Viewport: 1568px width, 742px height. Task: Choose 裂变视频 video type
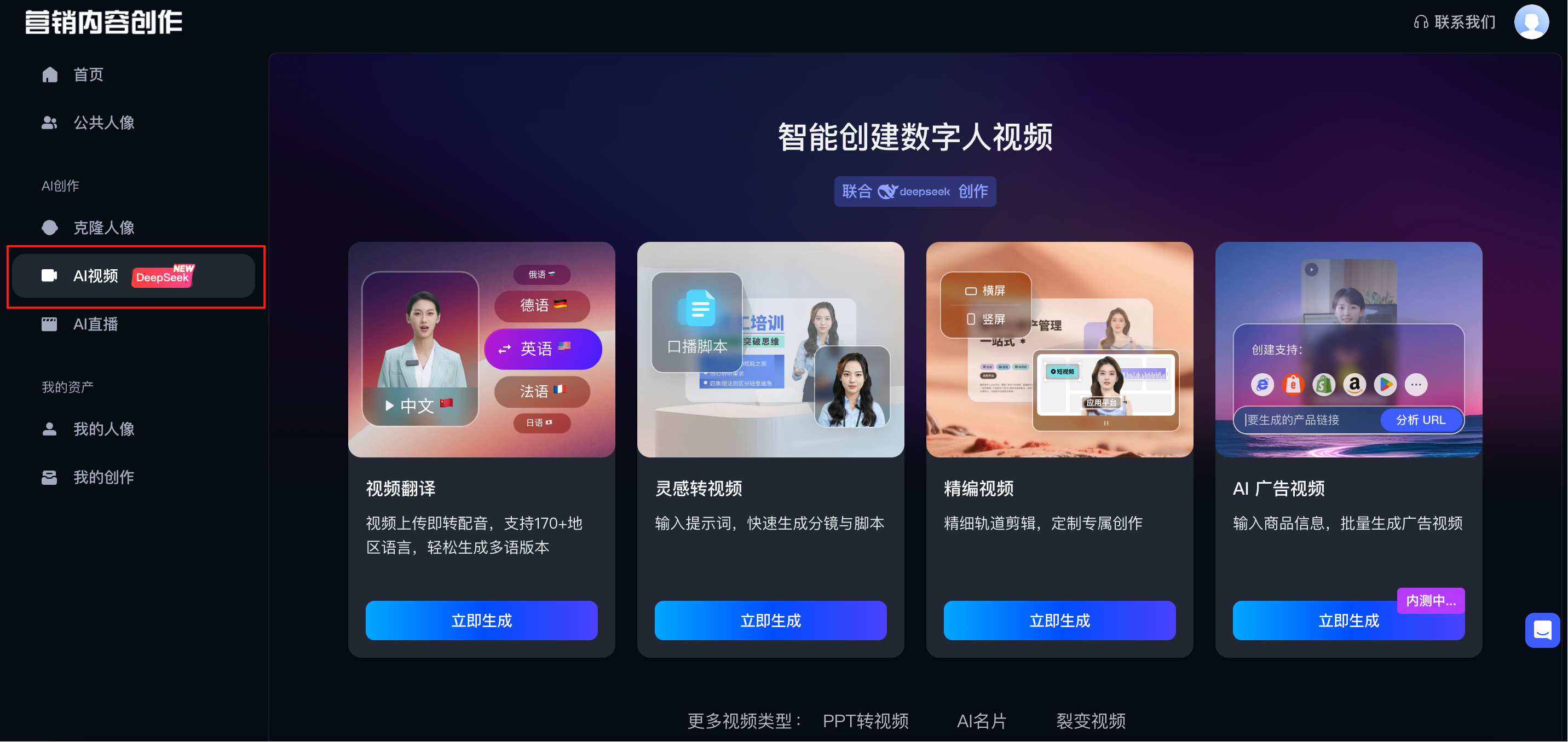coord(1090,721)
